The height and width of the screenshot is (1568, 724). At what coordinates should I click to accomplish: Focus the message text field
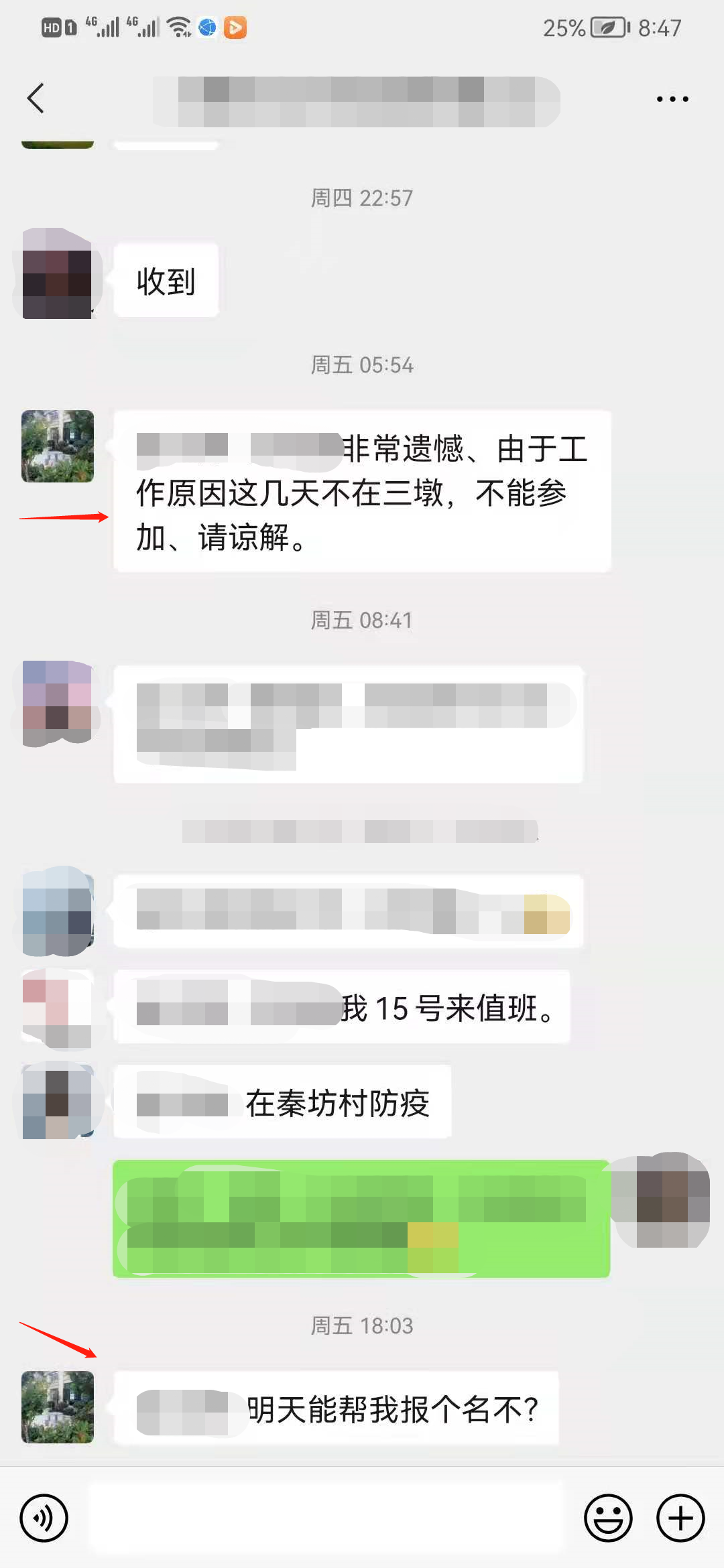[x=327, y=1518]
